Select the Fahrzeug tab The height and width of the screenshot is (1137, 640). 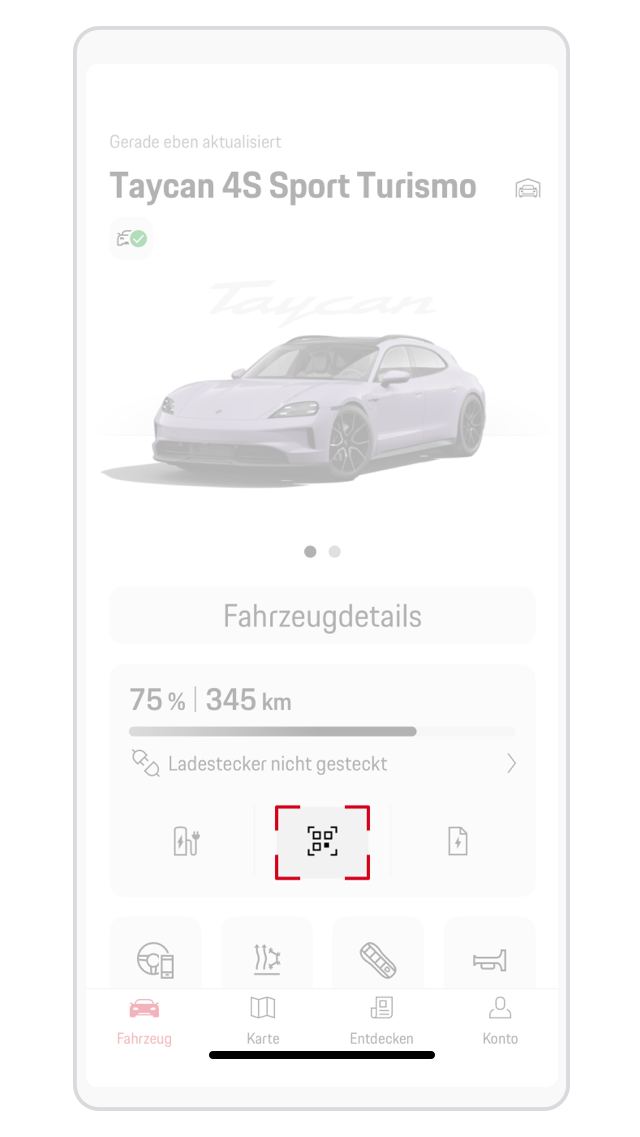coord(144,1020)
